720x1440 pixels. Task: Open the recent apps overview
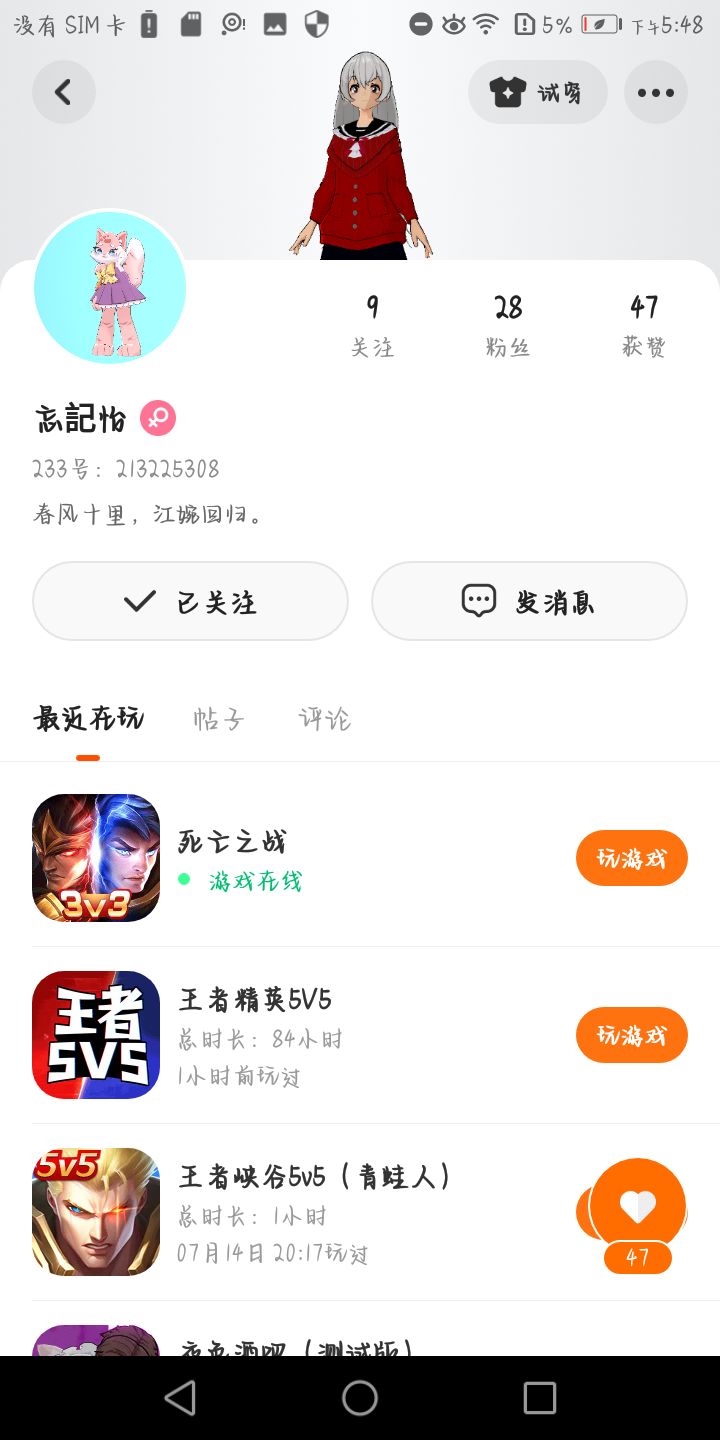(539, 1398)
